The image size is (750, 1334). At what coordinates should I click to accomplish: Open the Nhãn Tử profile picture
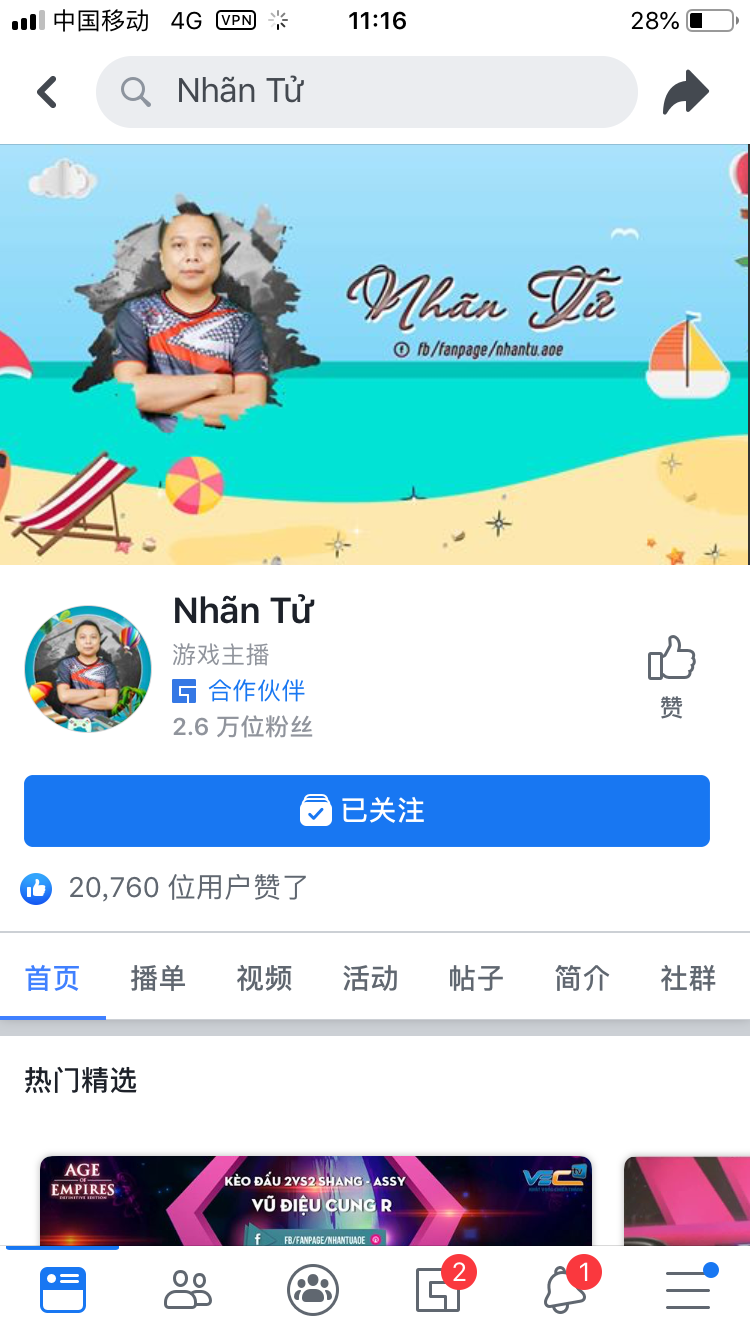[87, 668]
